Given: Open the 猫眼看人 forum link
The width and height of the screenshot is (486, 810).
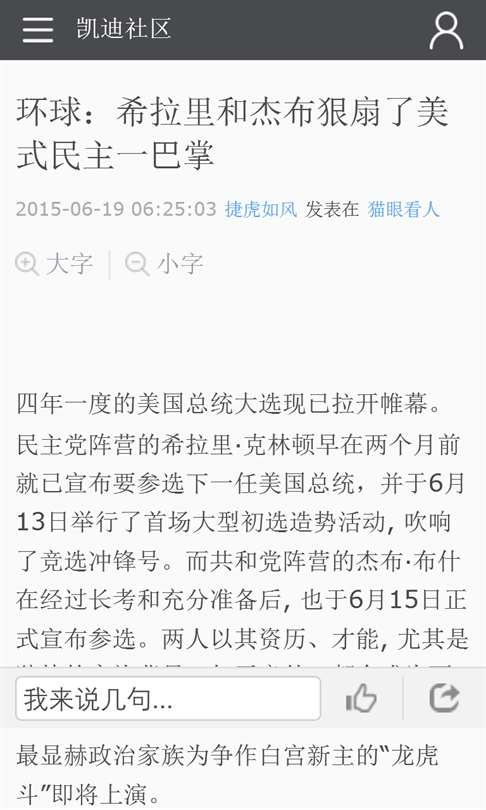Looking at the screenshot, I should coord(403,209).
